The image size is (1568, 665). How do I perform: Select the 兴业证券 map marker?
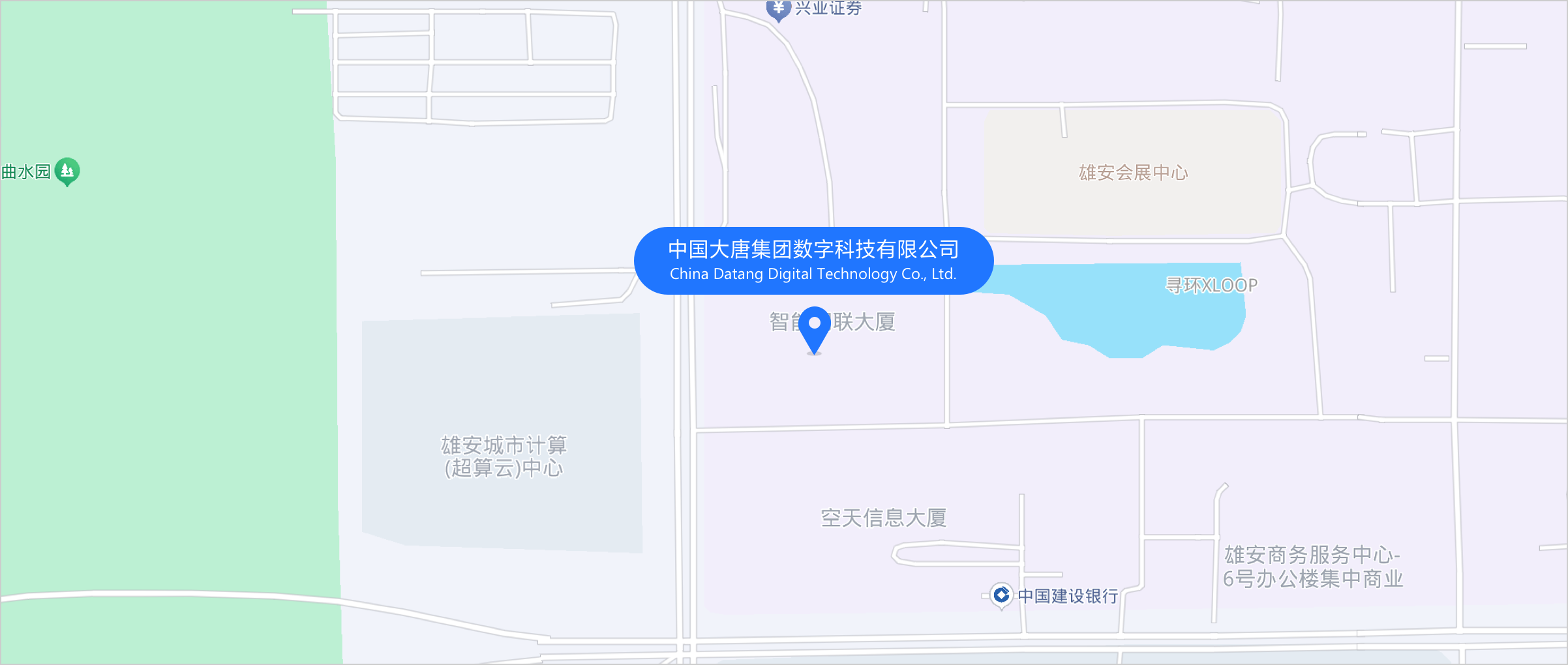tap(778, 9)
